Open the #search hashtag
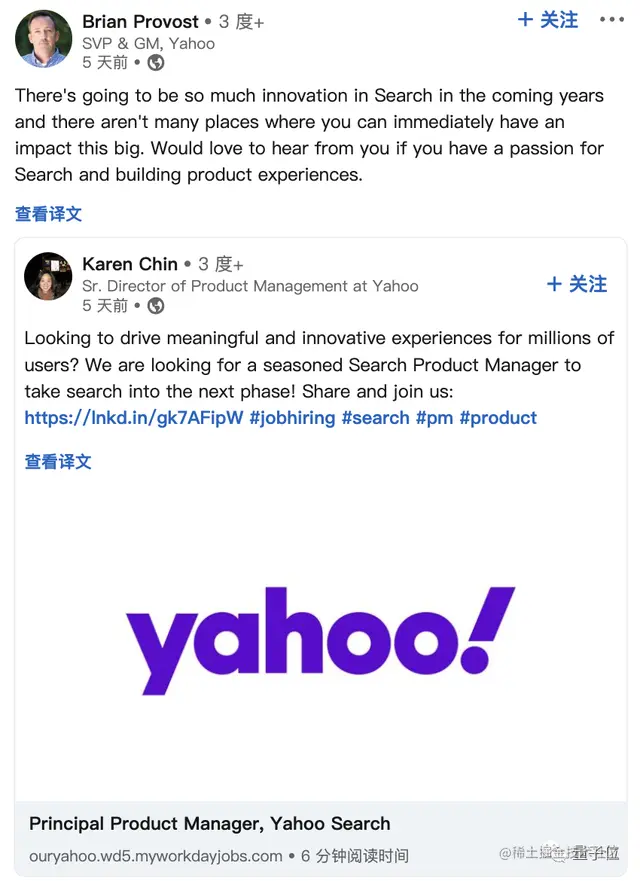640x881 pixels. point(375,418)
